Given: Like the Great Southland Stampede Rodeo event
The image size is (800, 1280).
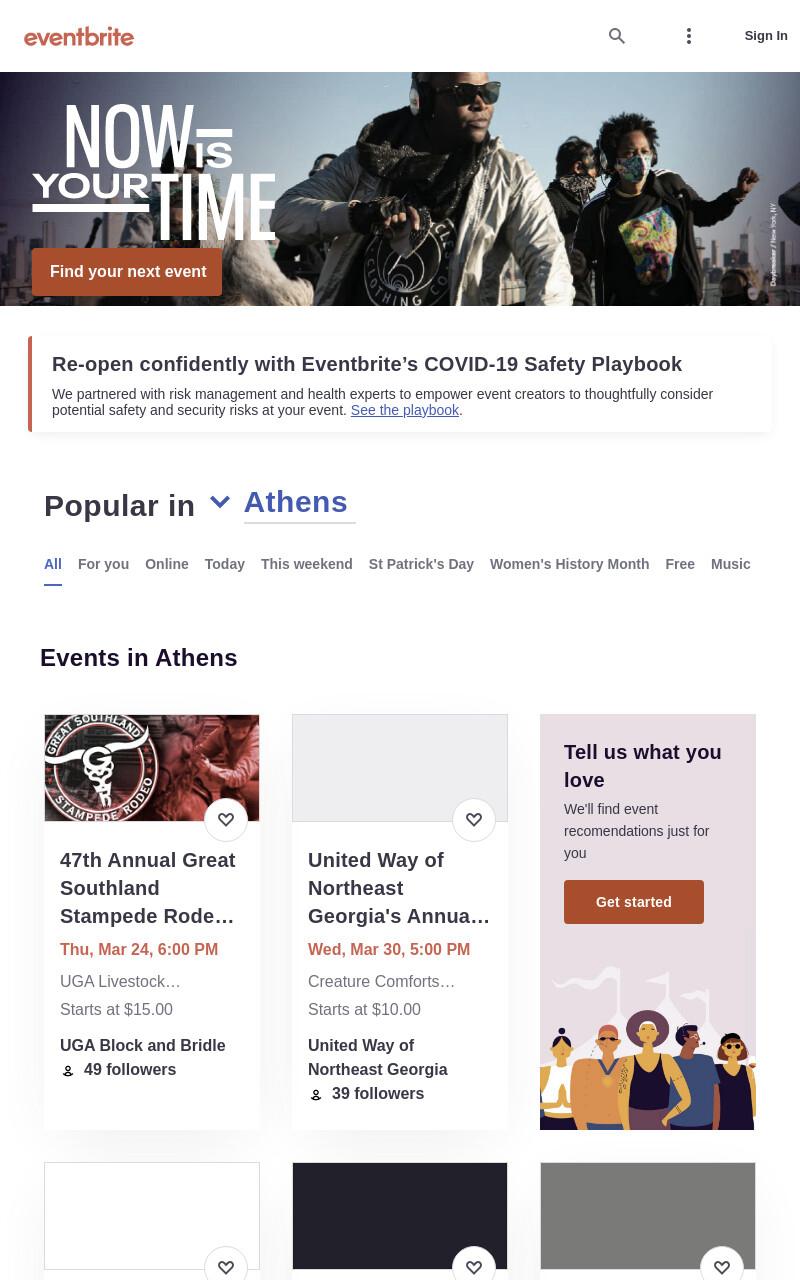Looking at the screenshot, I should point(226,820).
